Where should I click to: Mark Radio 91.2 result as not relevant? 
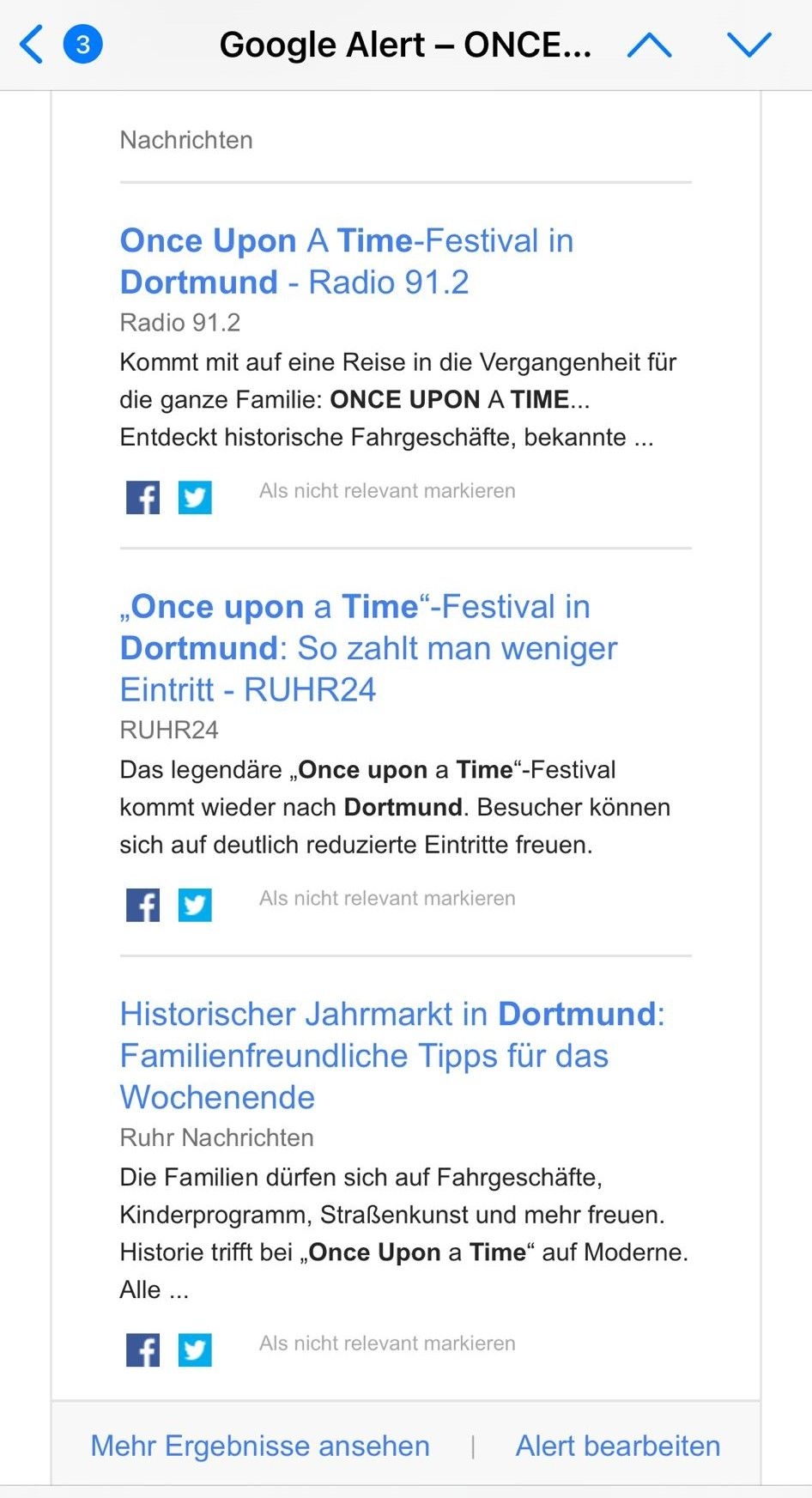387,491
